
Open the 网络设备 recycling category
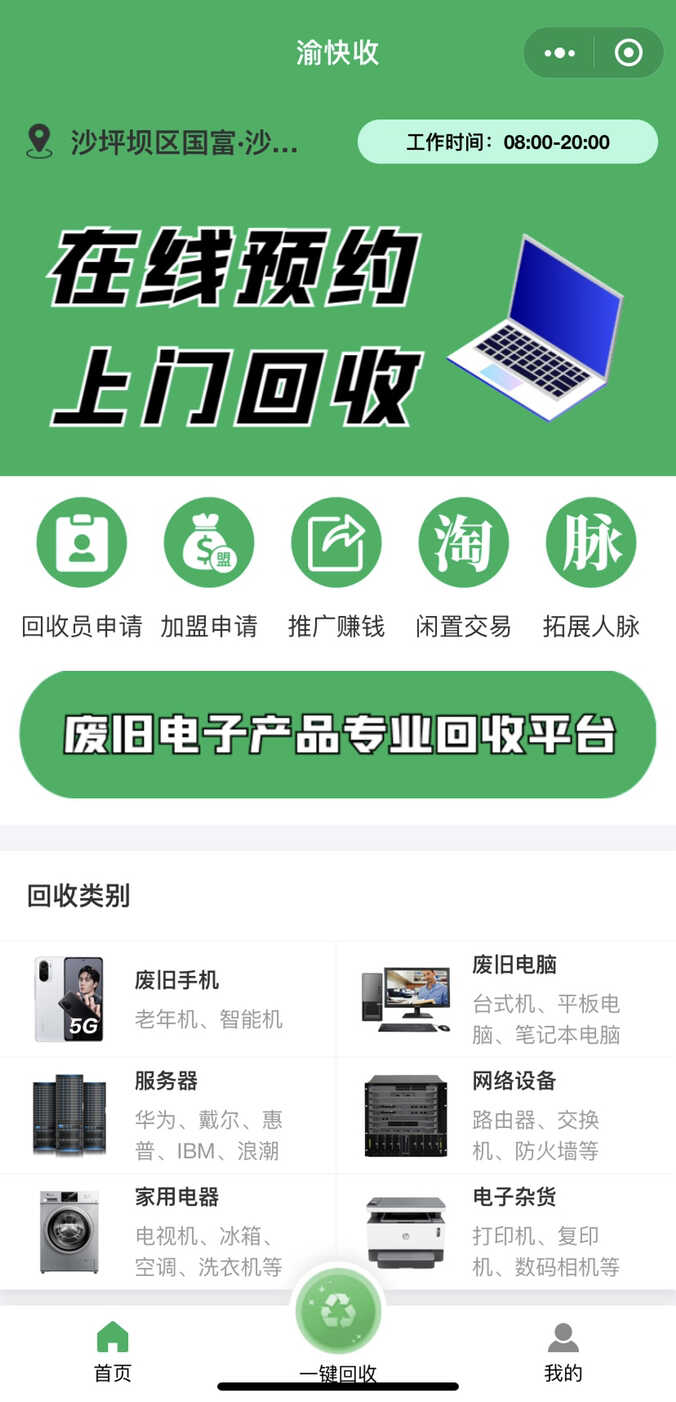(506, 1115)
